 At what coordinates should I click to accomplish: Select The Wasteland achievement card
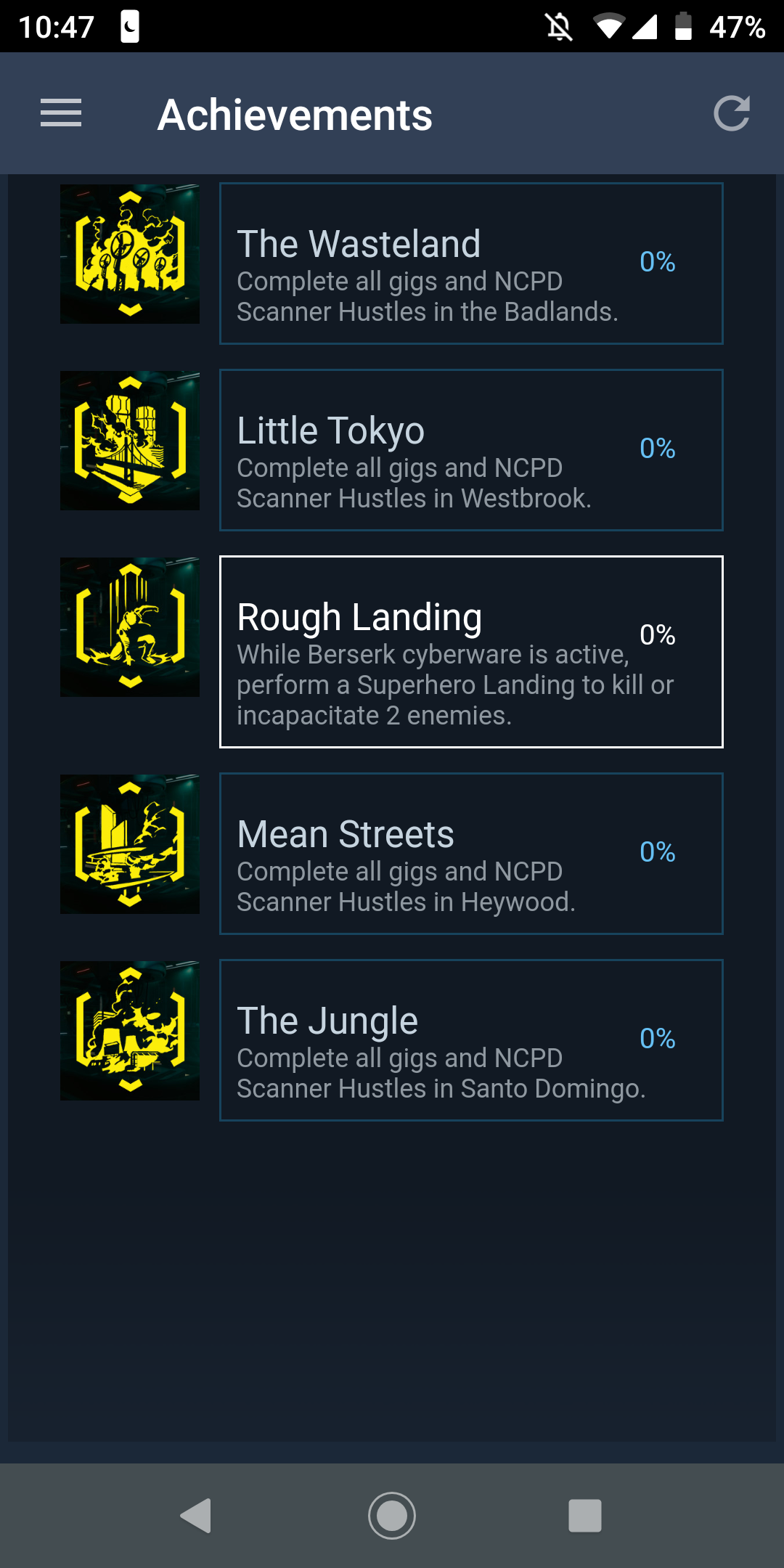[x=470, y=264]
